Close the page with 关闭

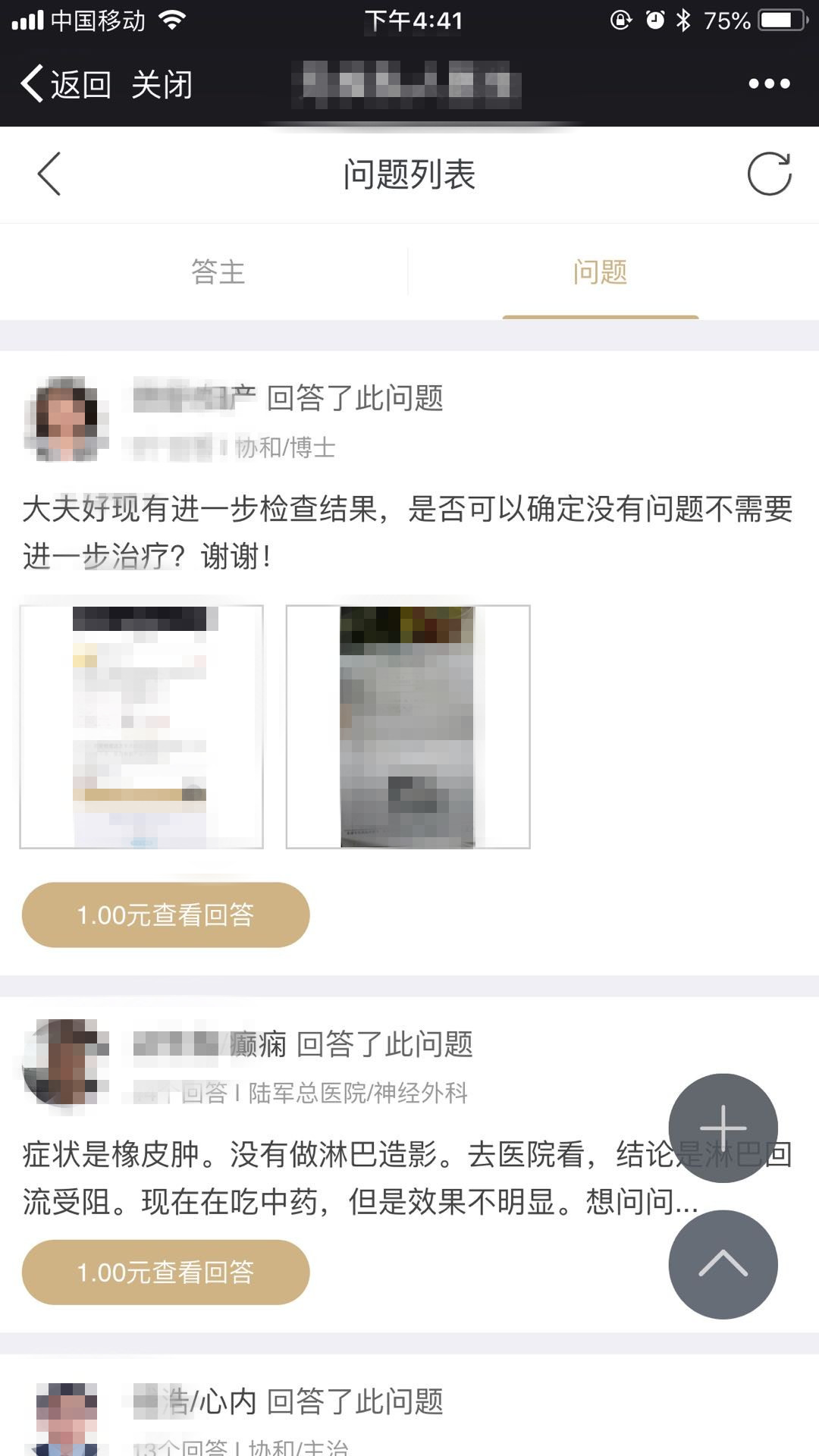(162, 84)
